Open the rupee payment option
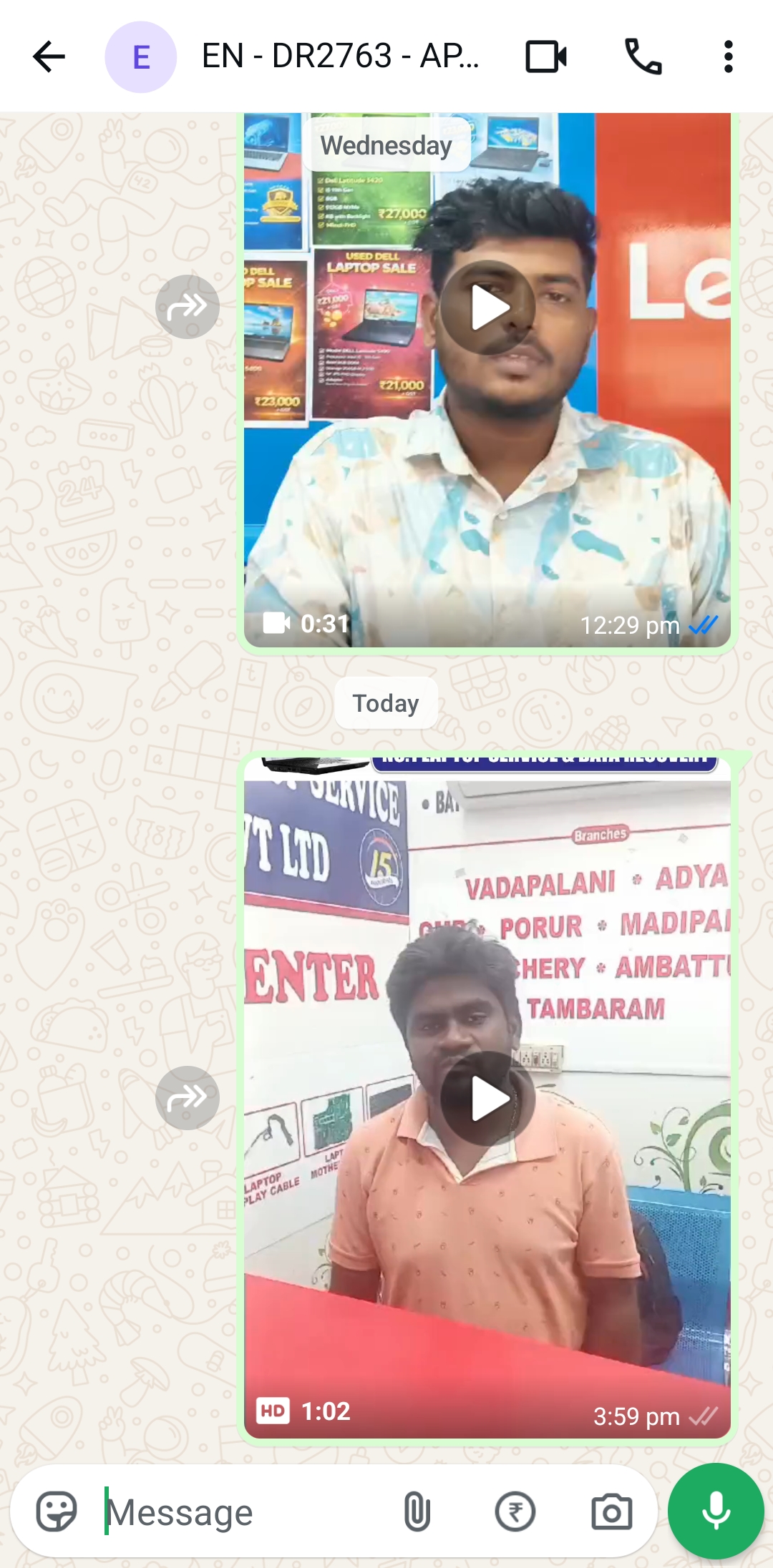This screenshot has width=773, height=1568. point(515,1511)
